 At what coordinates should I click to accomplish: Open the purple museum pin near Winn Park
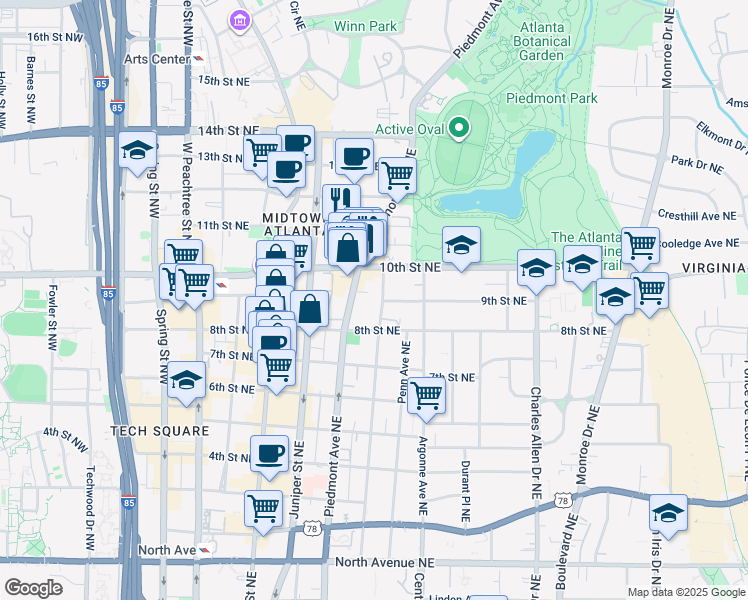click(x=240, y=21)
